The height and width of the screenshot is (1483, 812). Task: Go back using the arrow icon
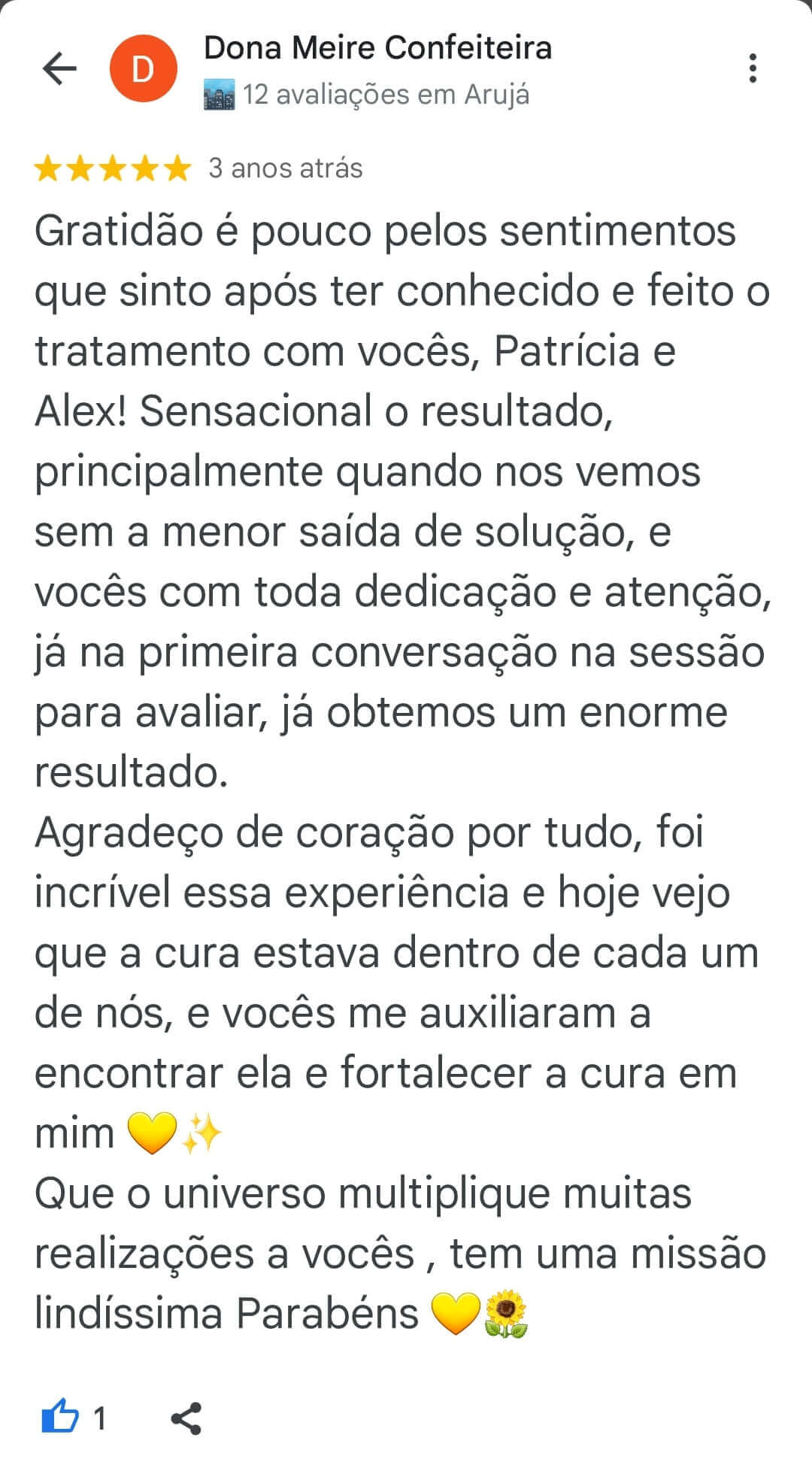[x=59, y=68]
